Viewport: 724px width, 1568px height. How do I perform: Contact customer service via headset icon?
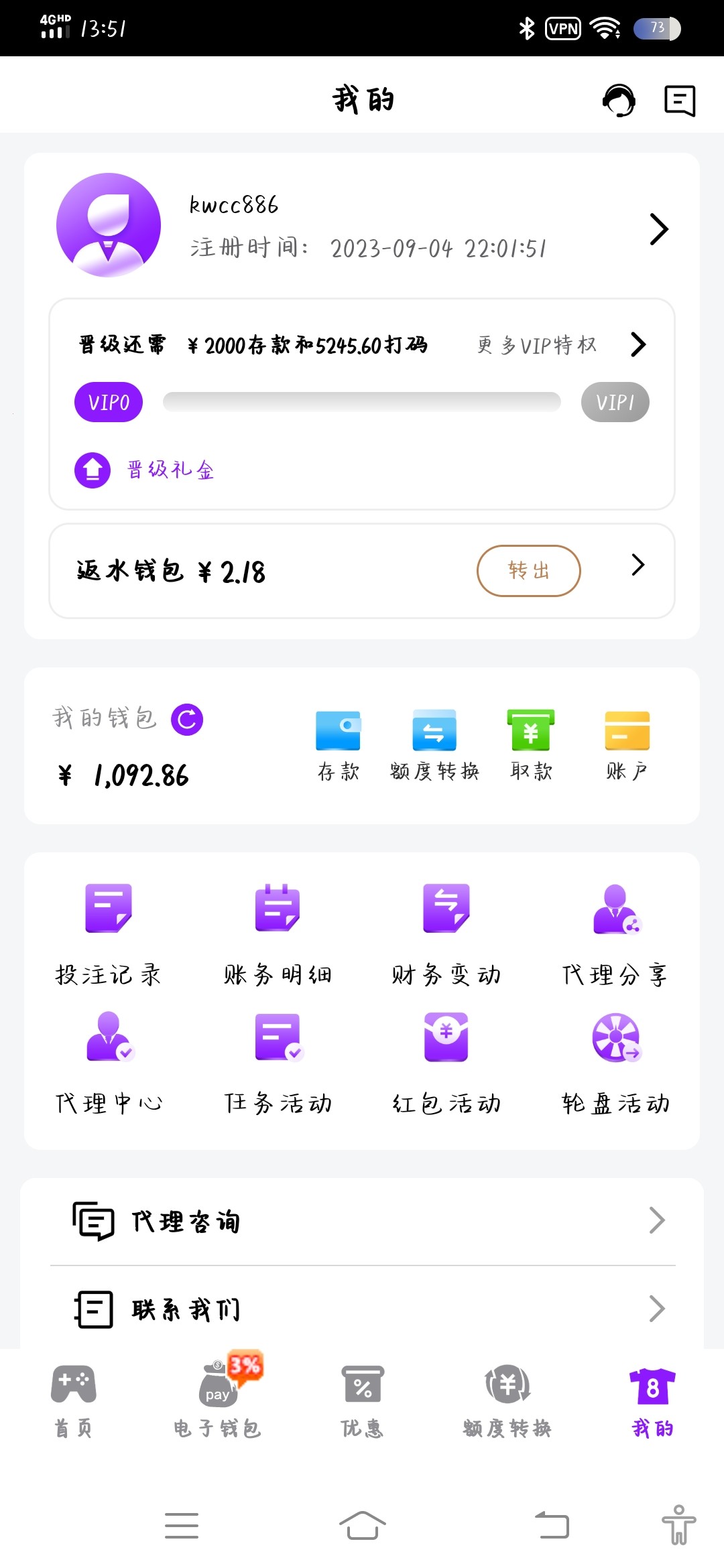(620, 101)
